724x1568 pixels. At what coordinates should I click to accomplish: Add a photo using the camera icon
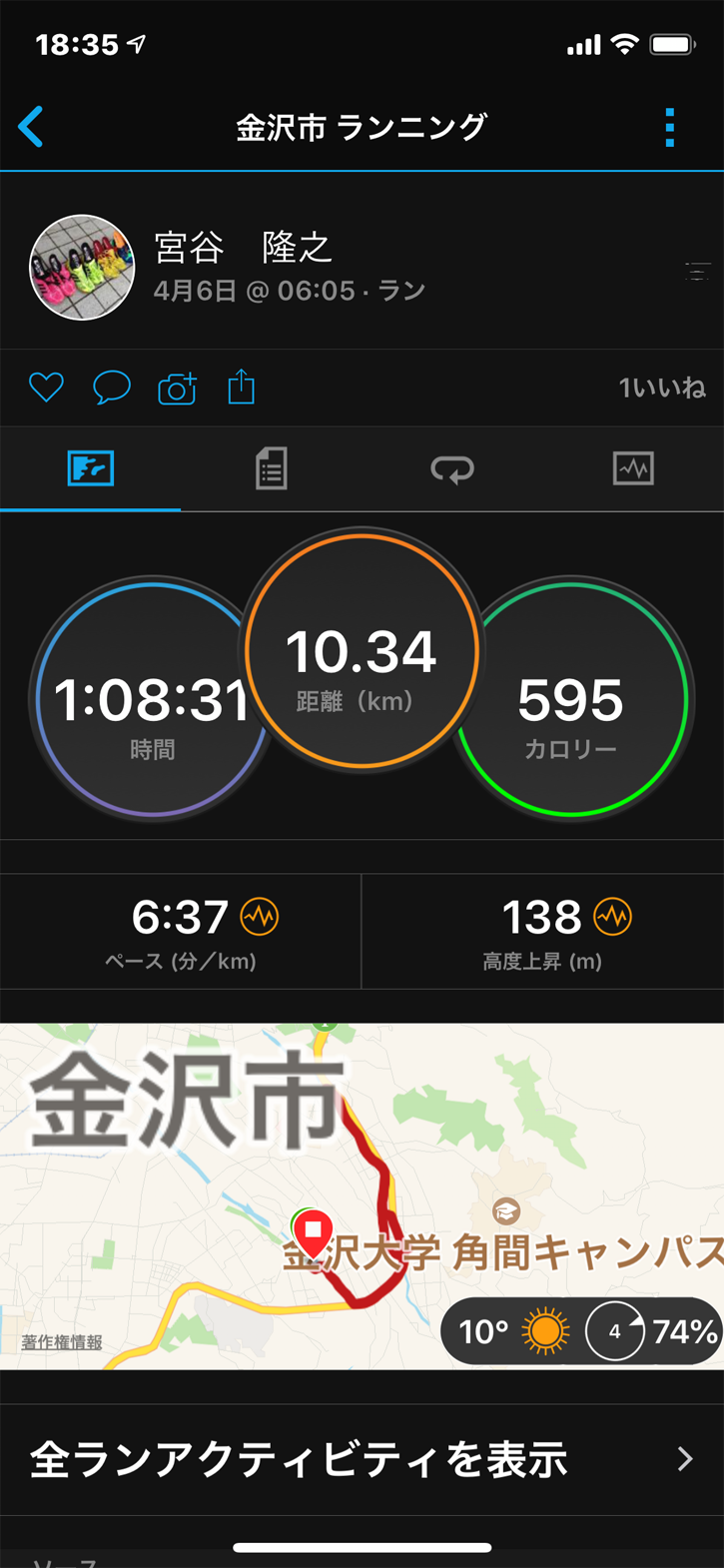177,388
